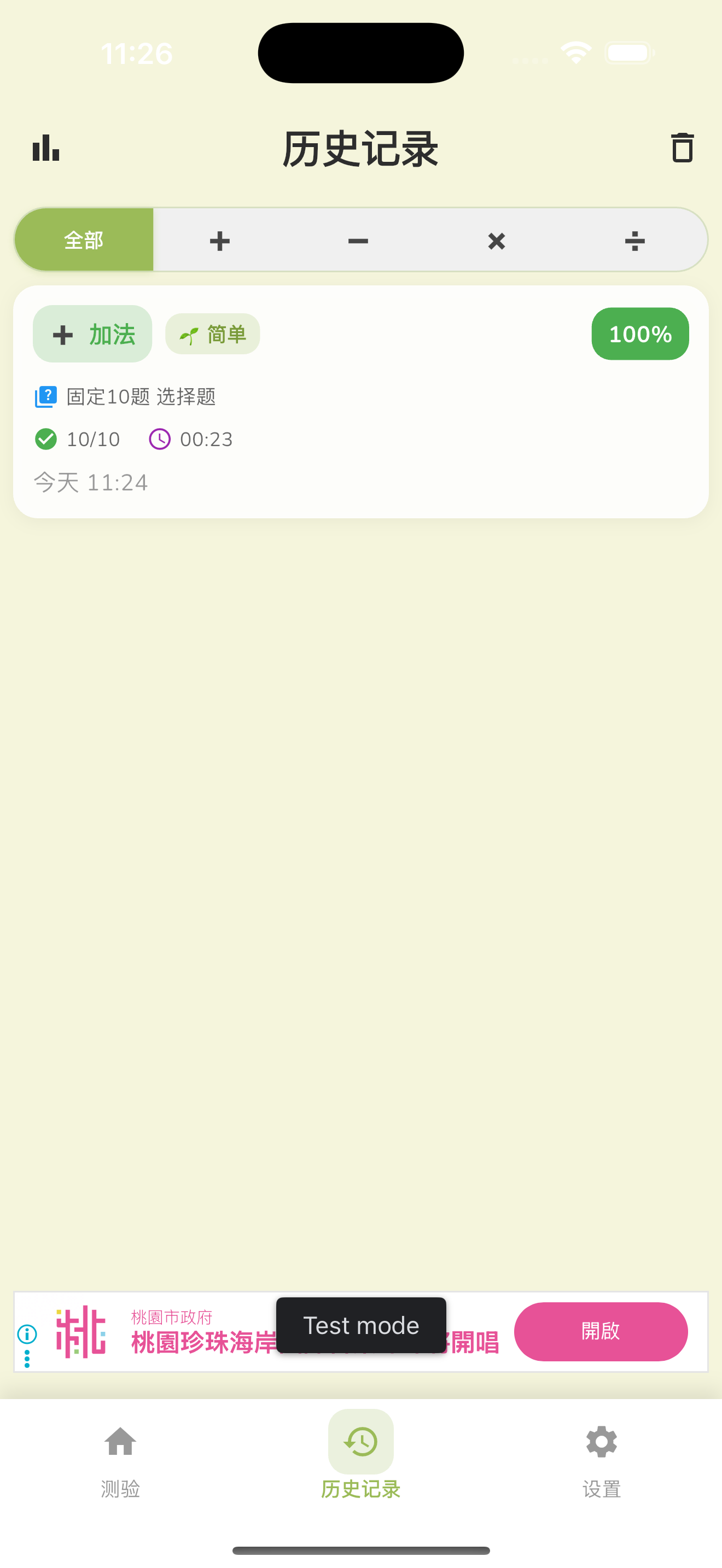The image size is (722, 1568).
Task: Filter history by subtraction (−)
Action: click(358, 241)
